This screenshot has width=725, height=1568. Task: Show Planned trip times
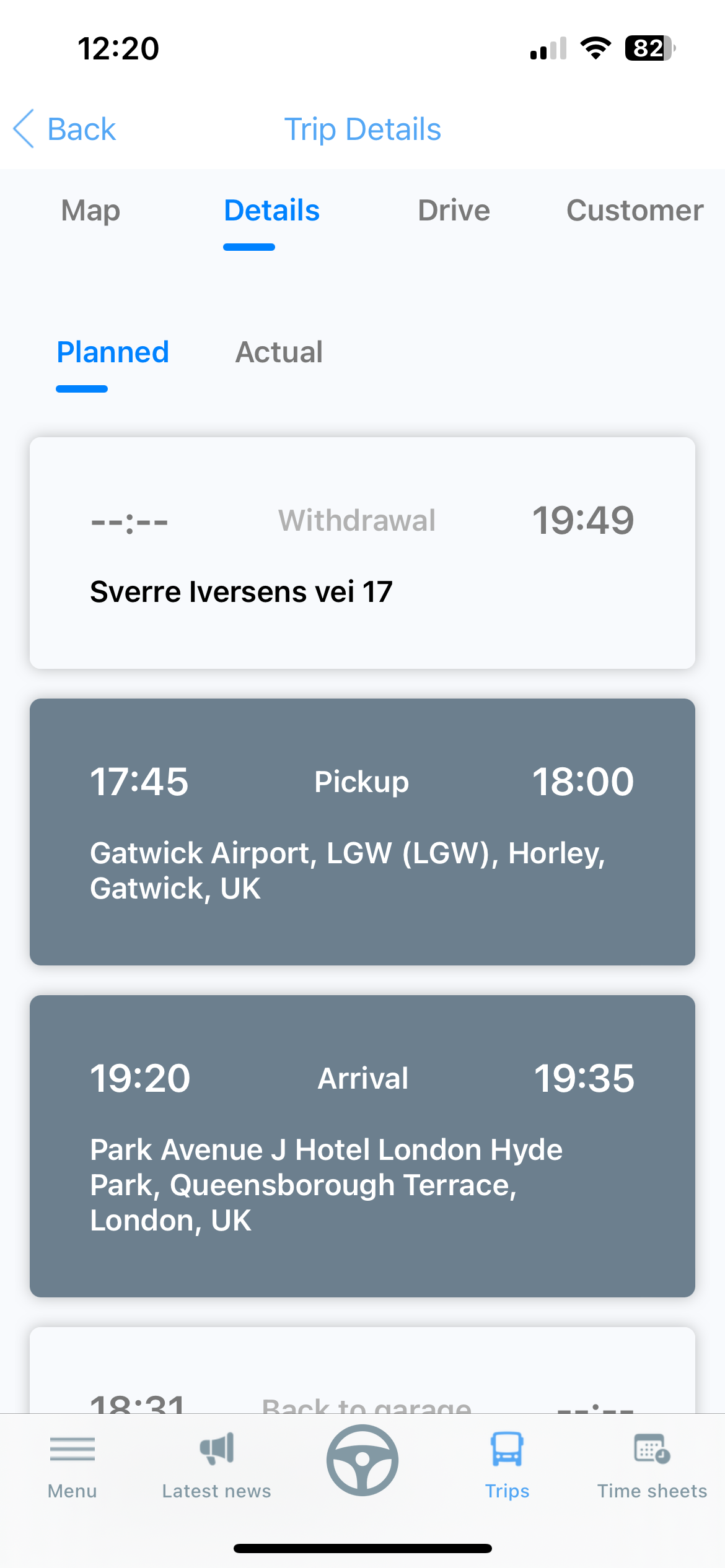[113, 352]
